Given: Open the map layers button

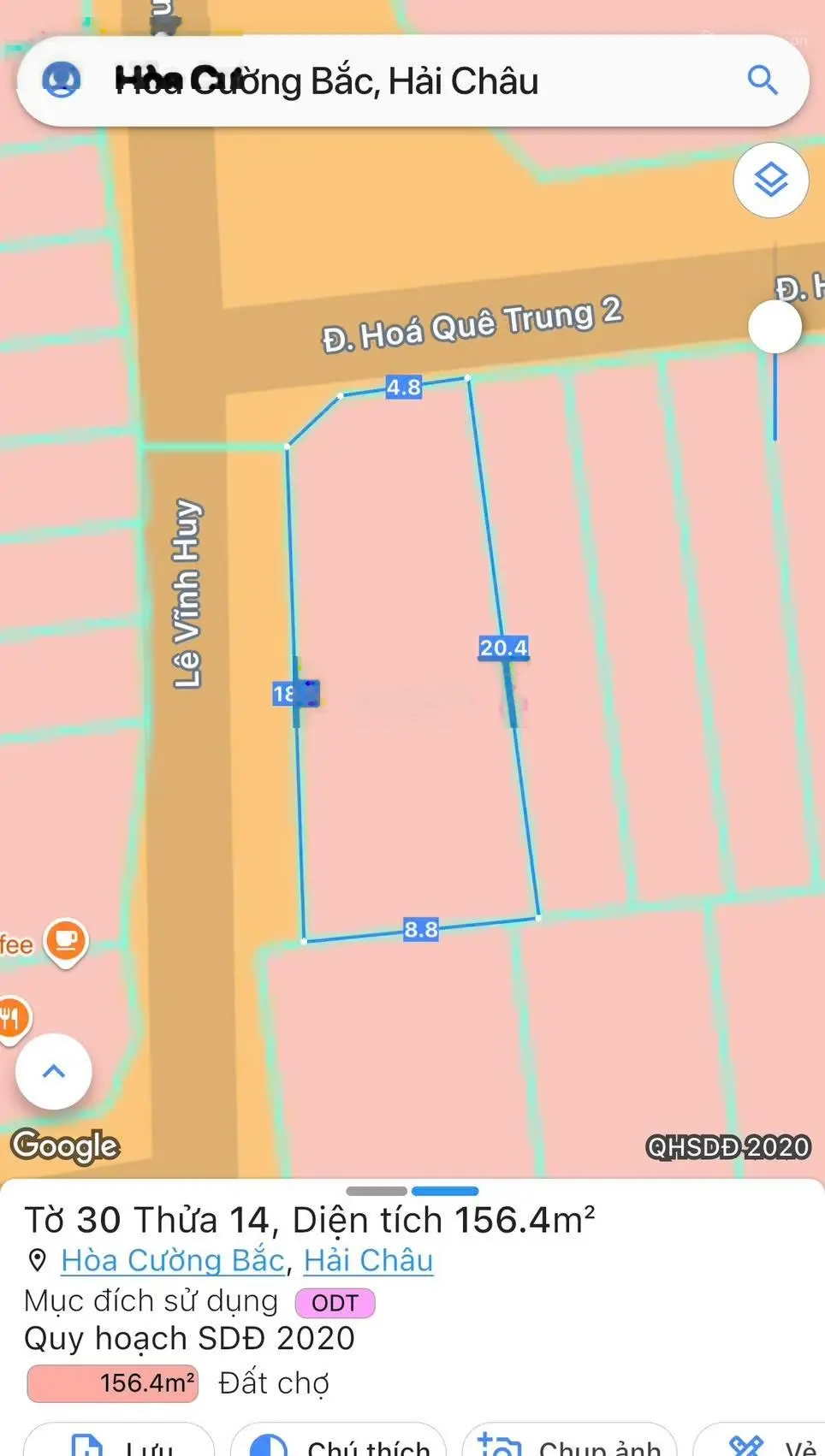Looking at the screenshot, I should coord(770,181).
